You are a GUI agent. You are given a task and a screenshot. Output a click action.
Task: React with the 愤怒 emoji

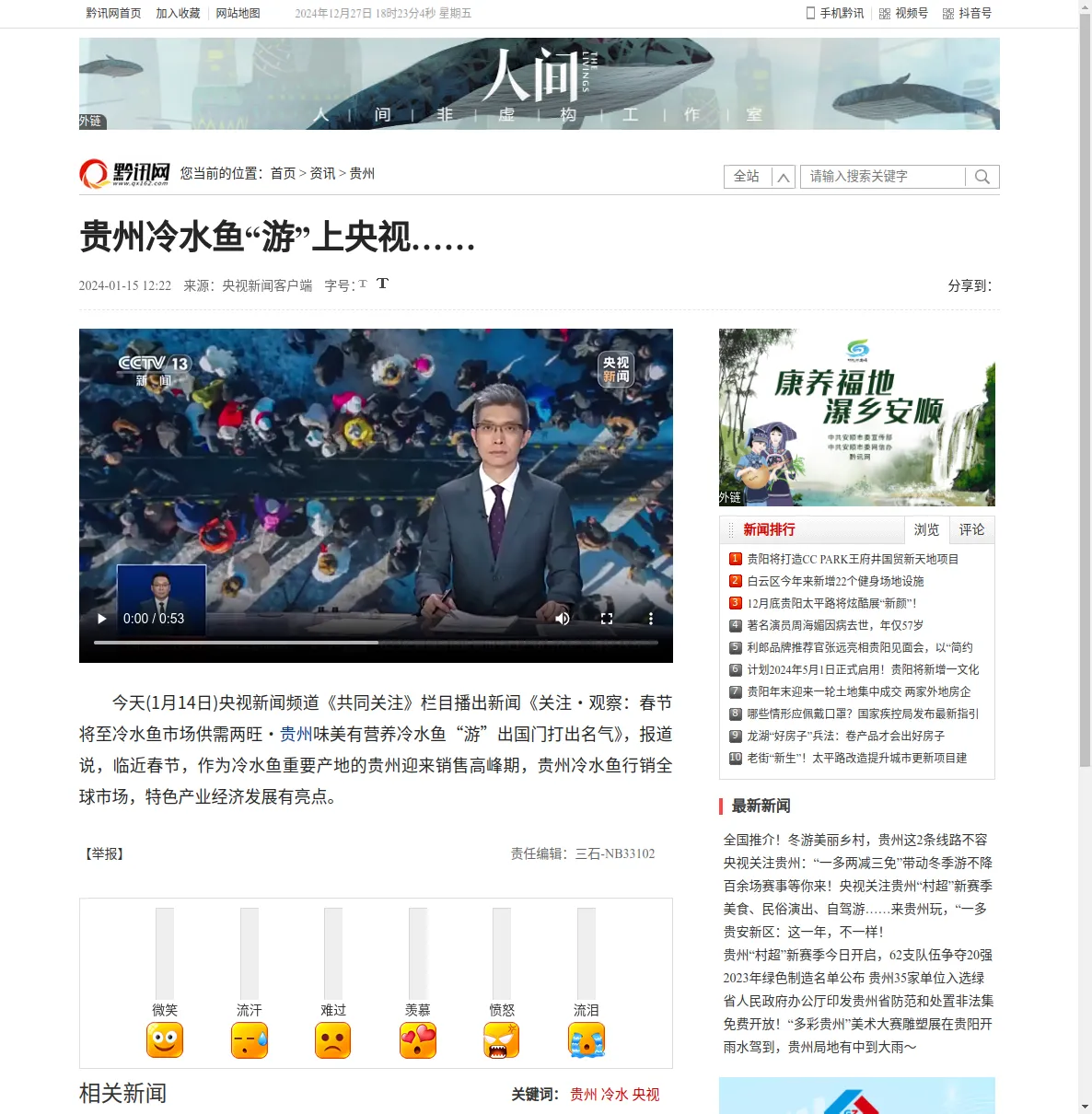502,1039
